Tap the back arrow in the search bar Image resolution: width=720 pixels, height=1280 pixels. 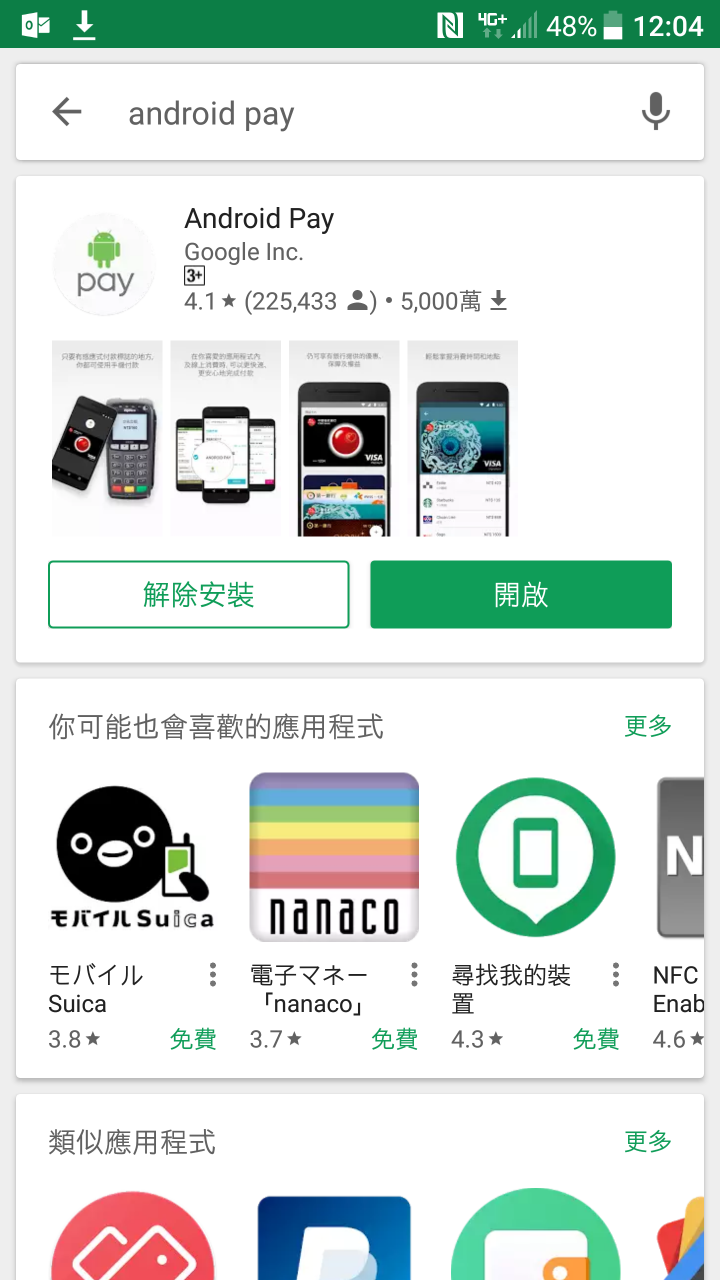coord(66,112)
